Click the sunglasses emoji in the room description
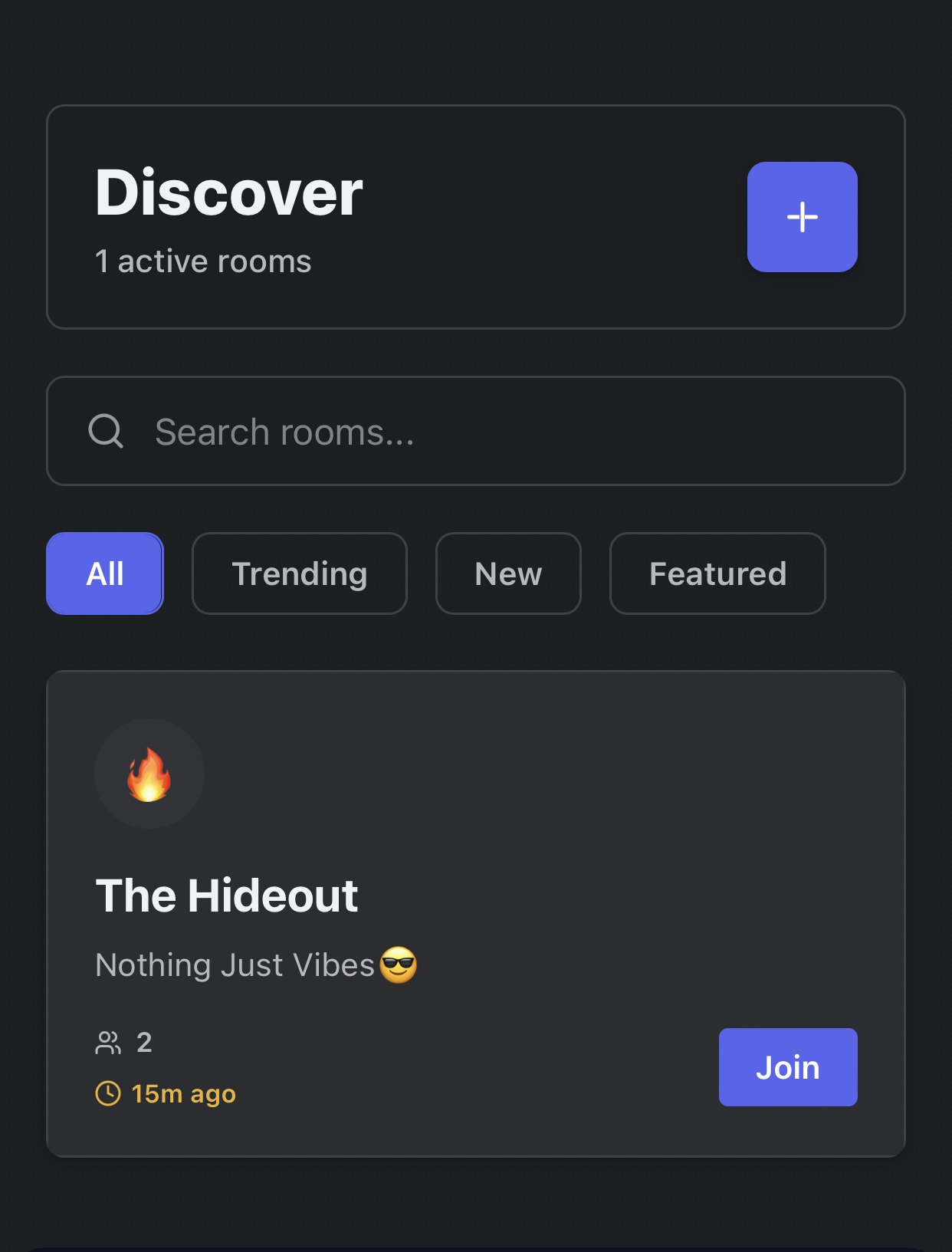Screen dimensions: 952x1252 pos(397,964)
